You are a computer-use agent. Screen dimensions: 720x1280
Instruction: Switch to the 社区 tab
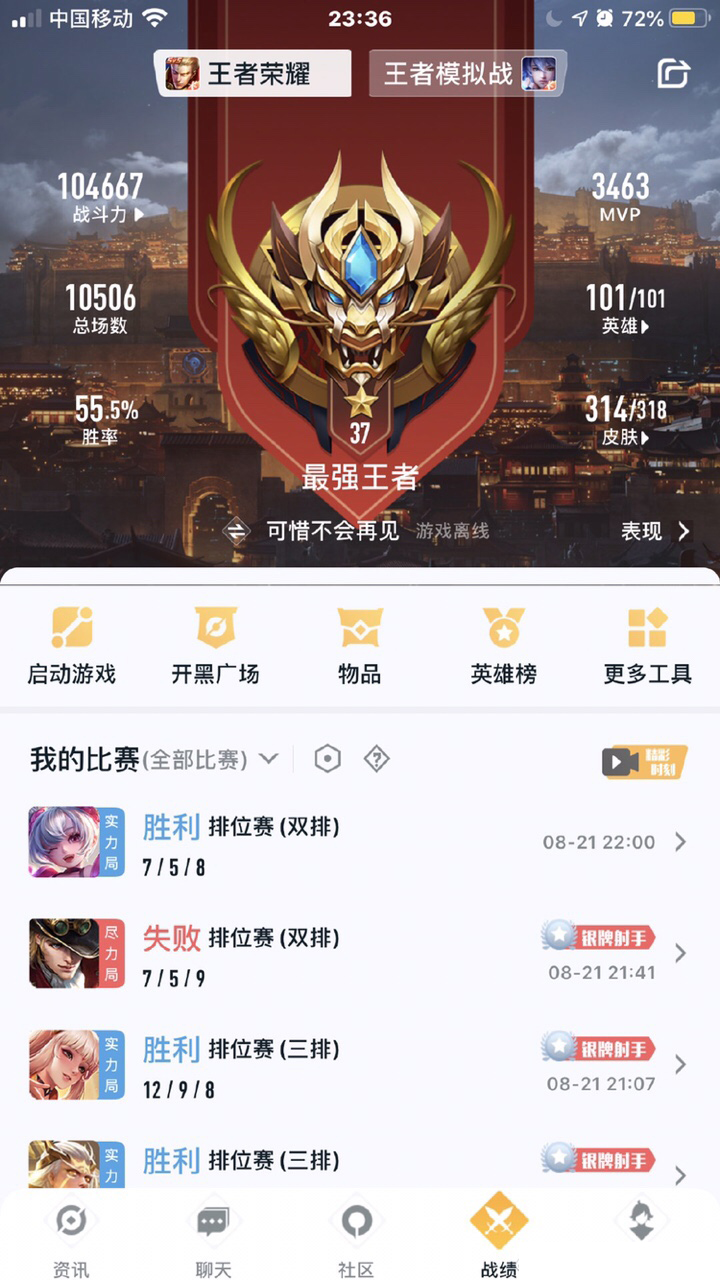pos(356,1238)
